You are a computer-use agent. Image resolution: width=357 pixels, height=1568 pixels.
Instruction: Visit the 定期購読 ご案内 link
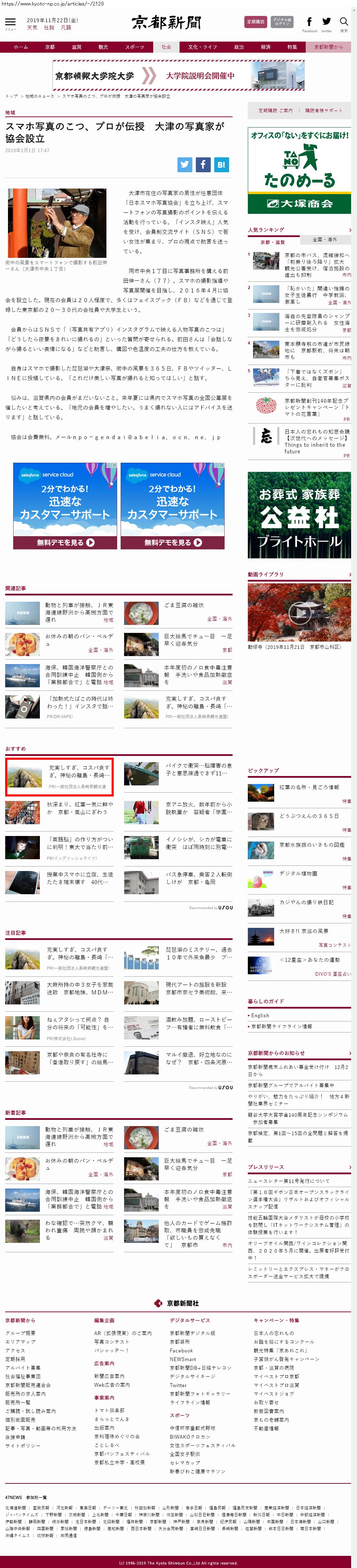[275, 110]
